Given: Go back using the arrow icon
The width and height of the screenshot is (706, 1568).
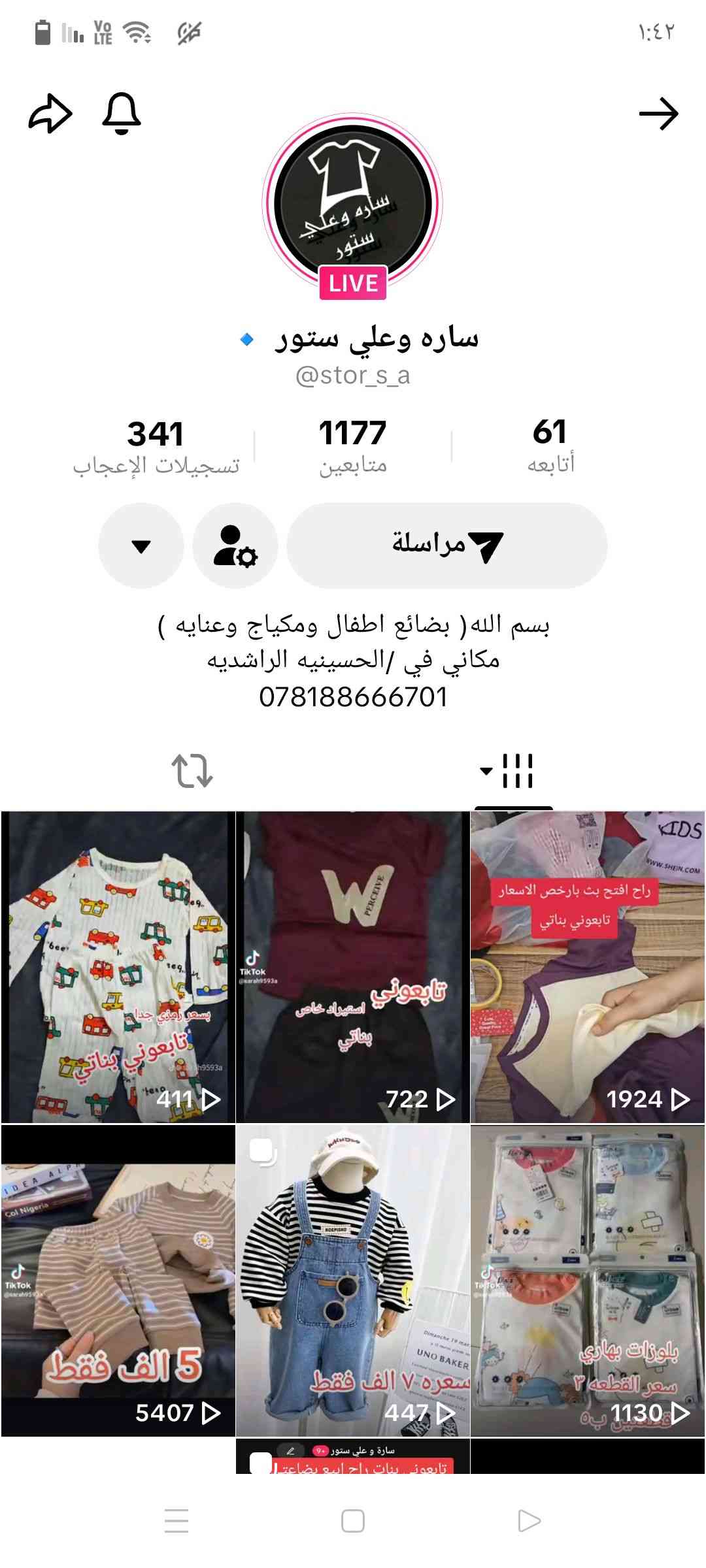Looking at the screenshot, I should coord(658,114).
